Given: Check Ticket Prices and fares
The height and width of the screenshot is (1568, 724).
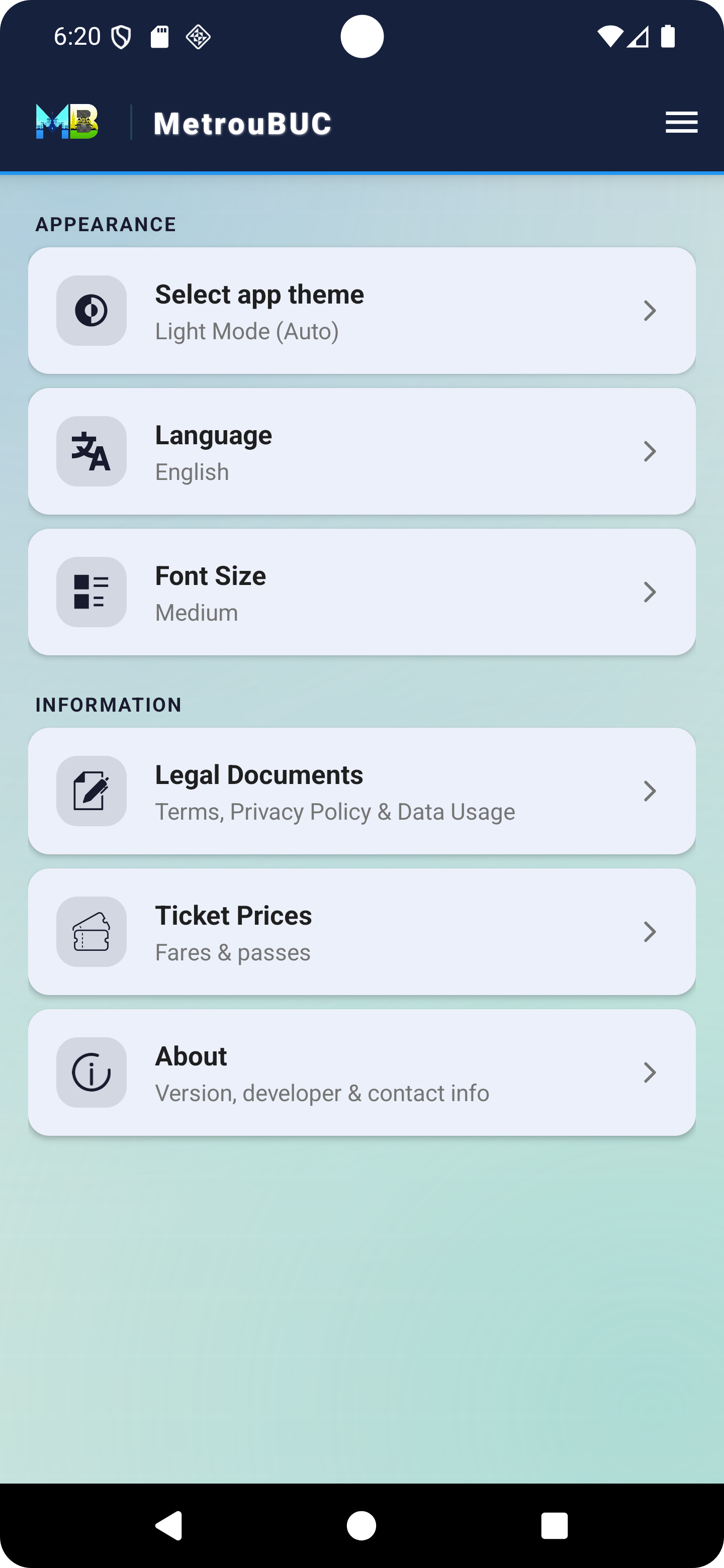Looking at the screenshot, I should click(x=361, y=931).
